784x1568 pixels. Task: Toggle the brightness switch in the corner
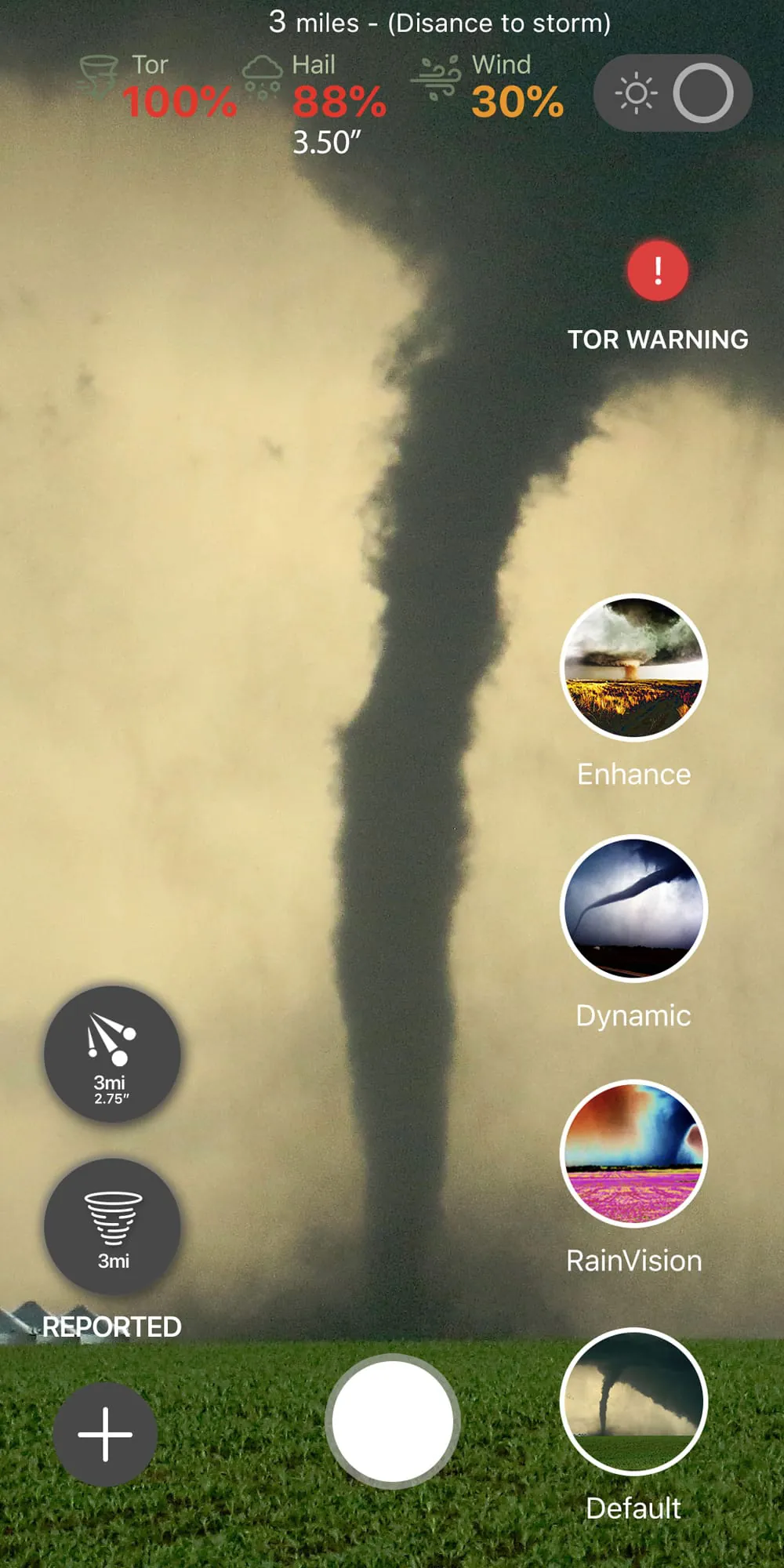pos(702,93)
